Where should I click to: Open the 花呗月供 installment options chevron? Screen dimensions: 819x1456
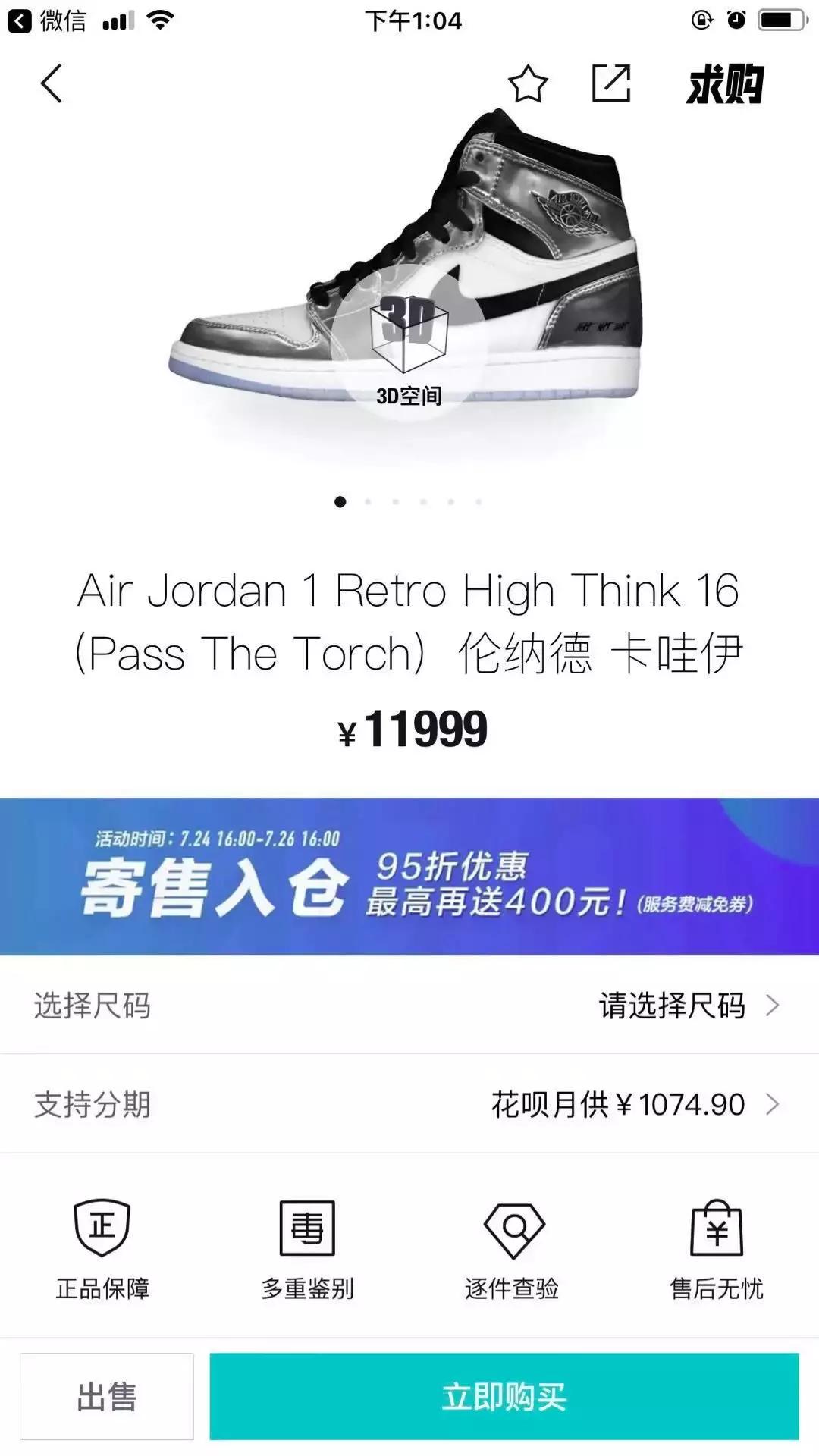pyautogui.click(x=773, y=1104)
